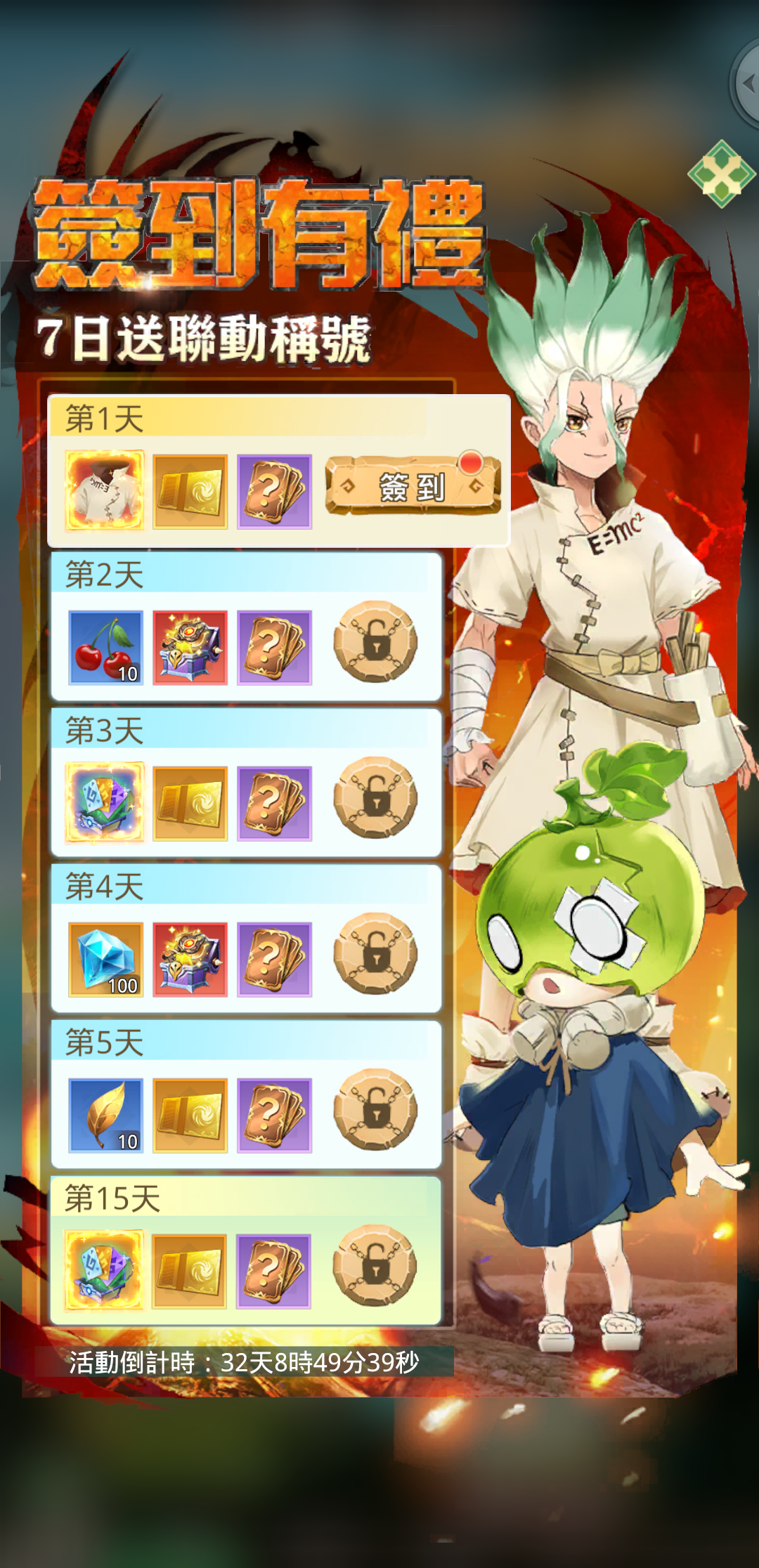Tap the Day 15 locked reward button
Image resolution: width=759 pixels, height=1568 pixels.
(x=375, y=1265)
